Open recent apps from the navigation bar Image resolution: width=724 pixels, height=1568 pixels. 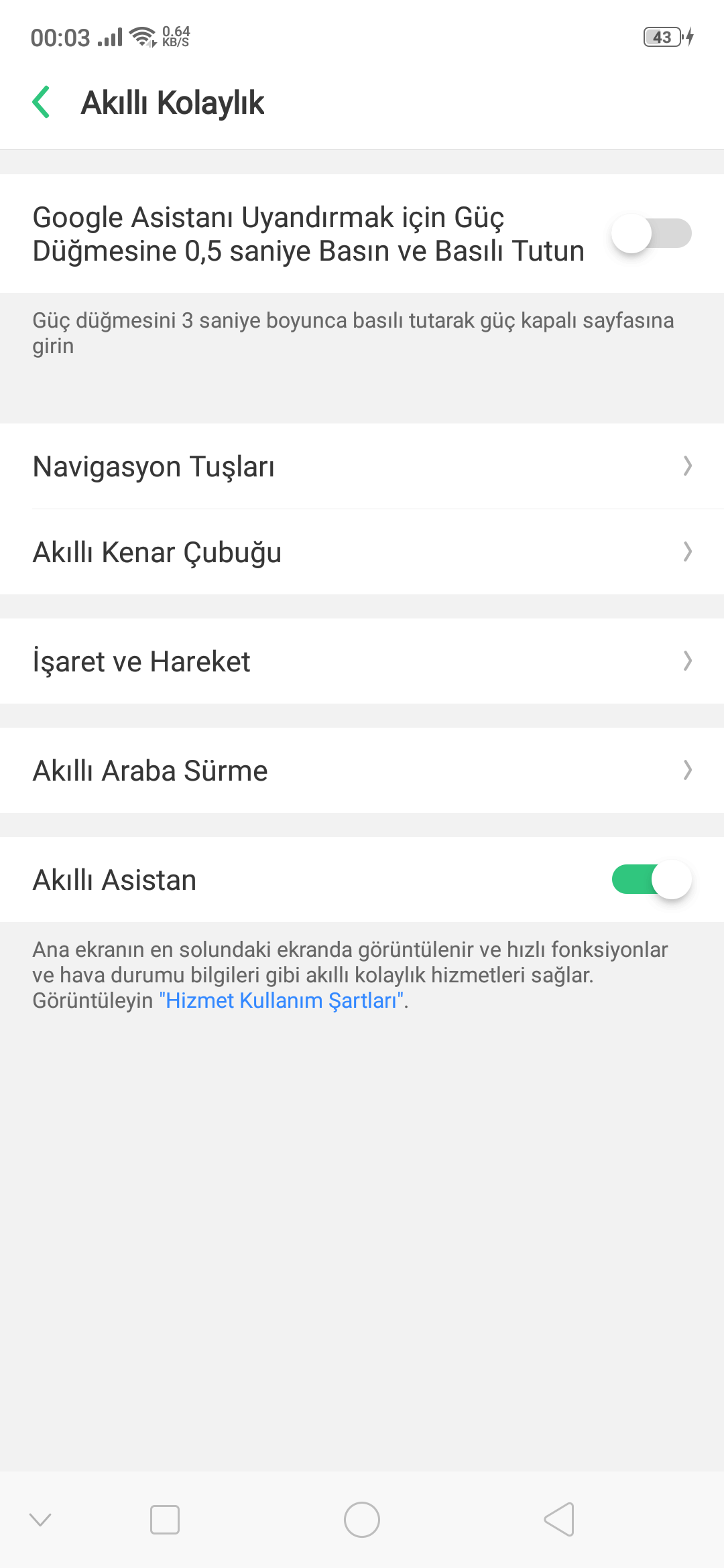tap(165, 1520)
